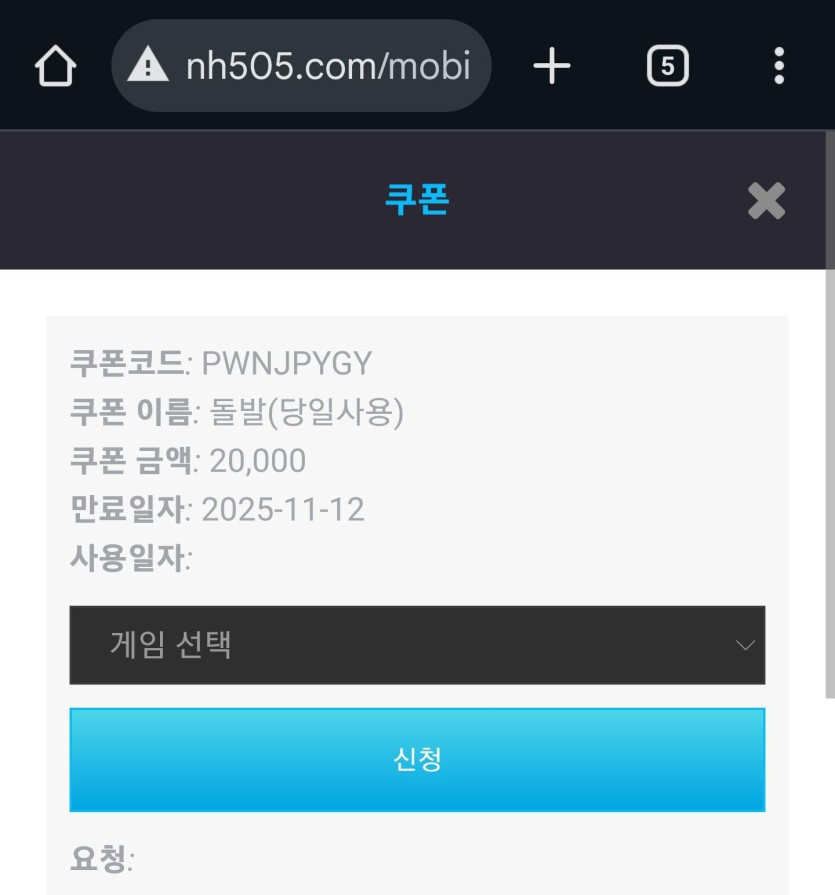Viewport: 835px width, 895px height.
Task: Open the browser overflow menu
Action: pyautogui.click(x=779, y=67)
